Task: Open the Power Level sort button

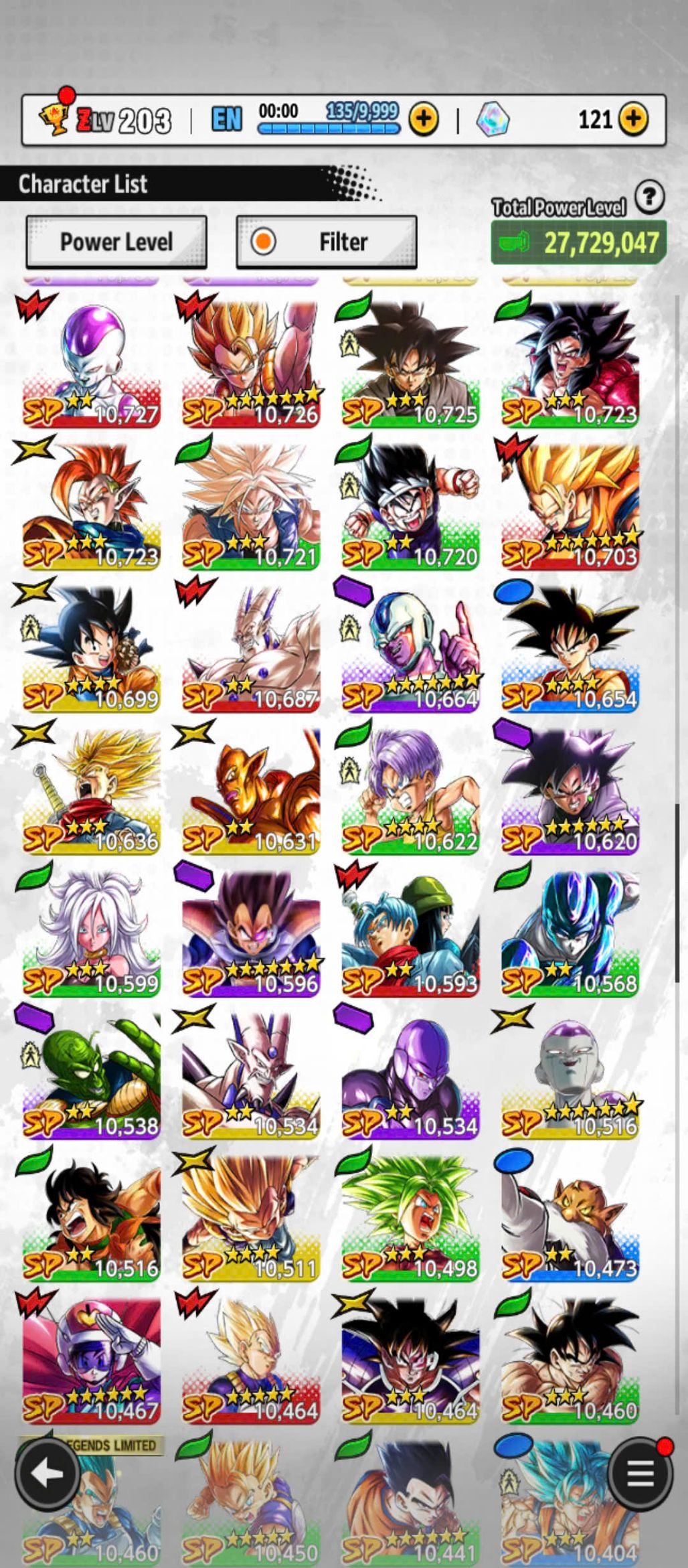Action: click(x=116, y=242)
